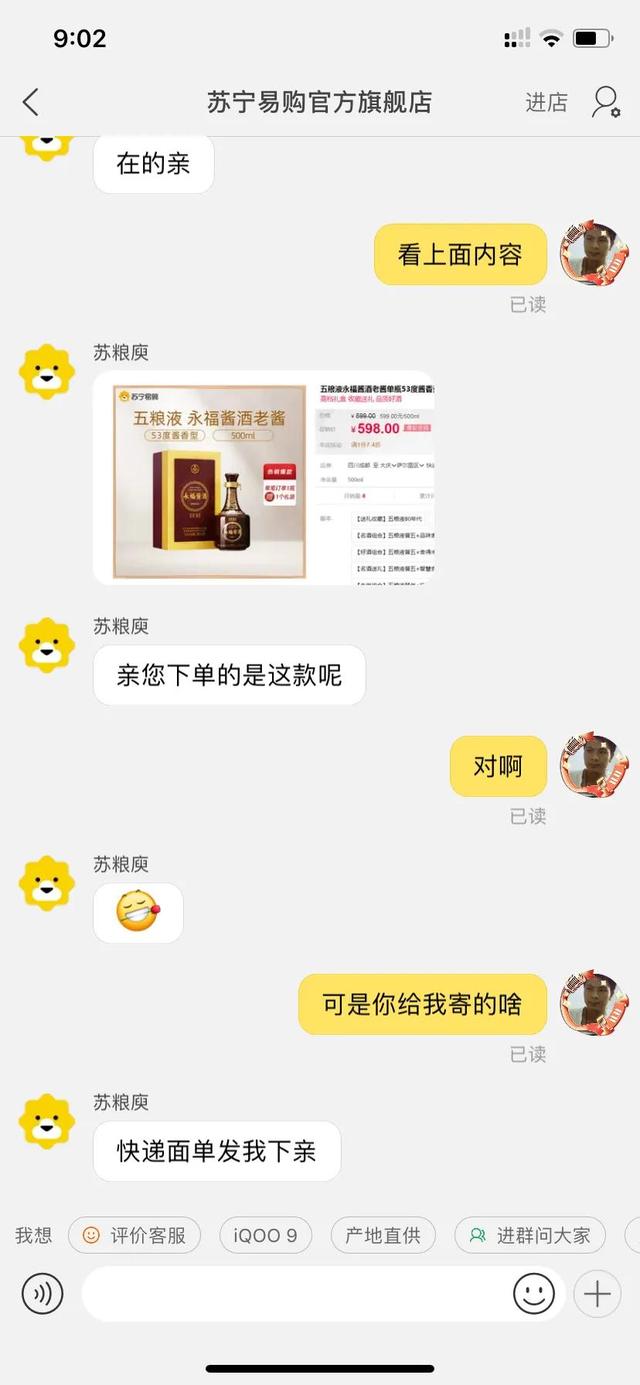The height and width of the screenshot is (1385, 640).
Task: Open the 进群问大家 chip
Action: (x=530, y=1235)
